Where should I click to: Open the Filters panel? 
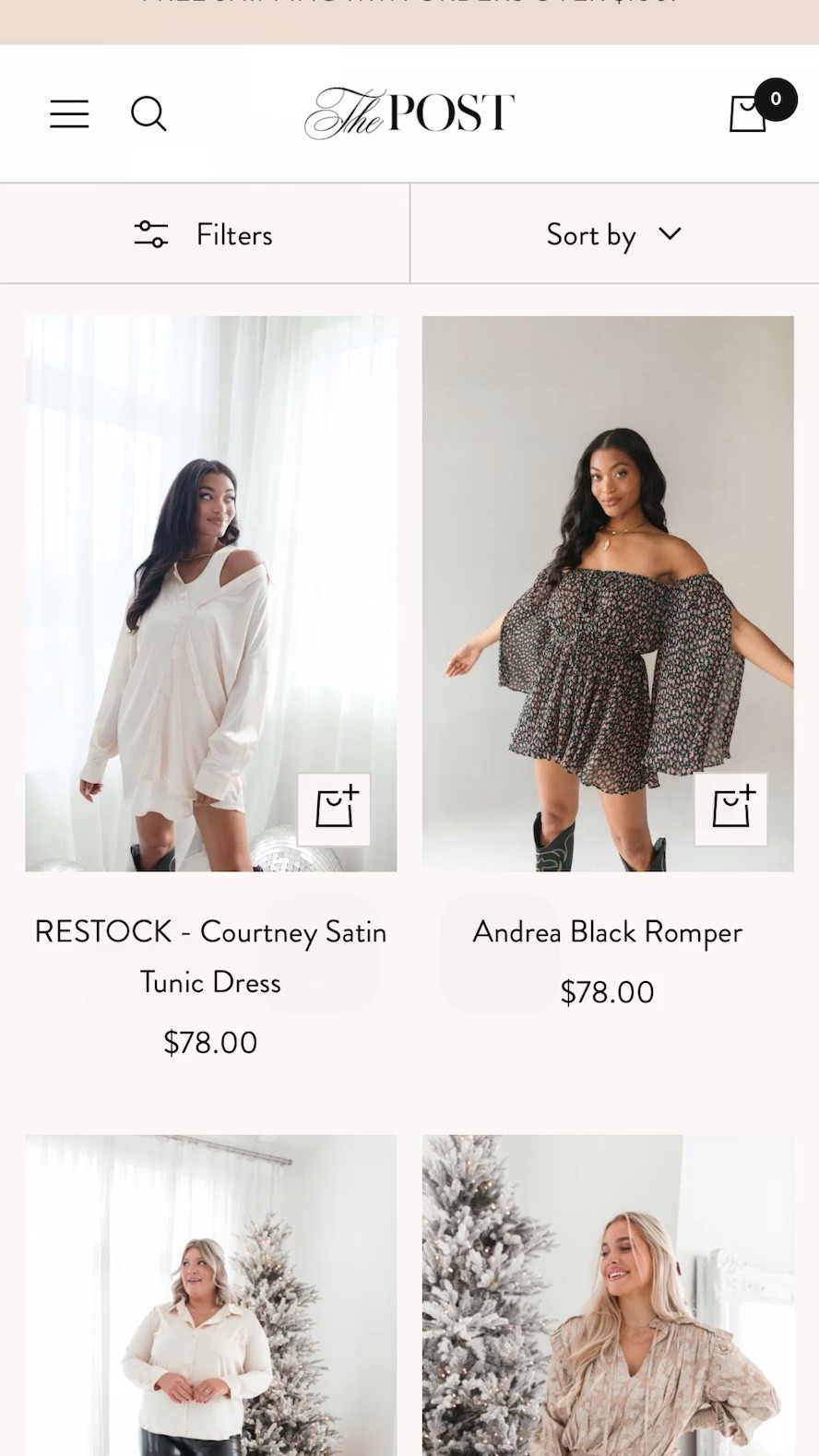204,234
